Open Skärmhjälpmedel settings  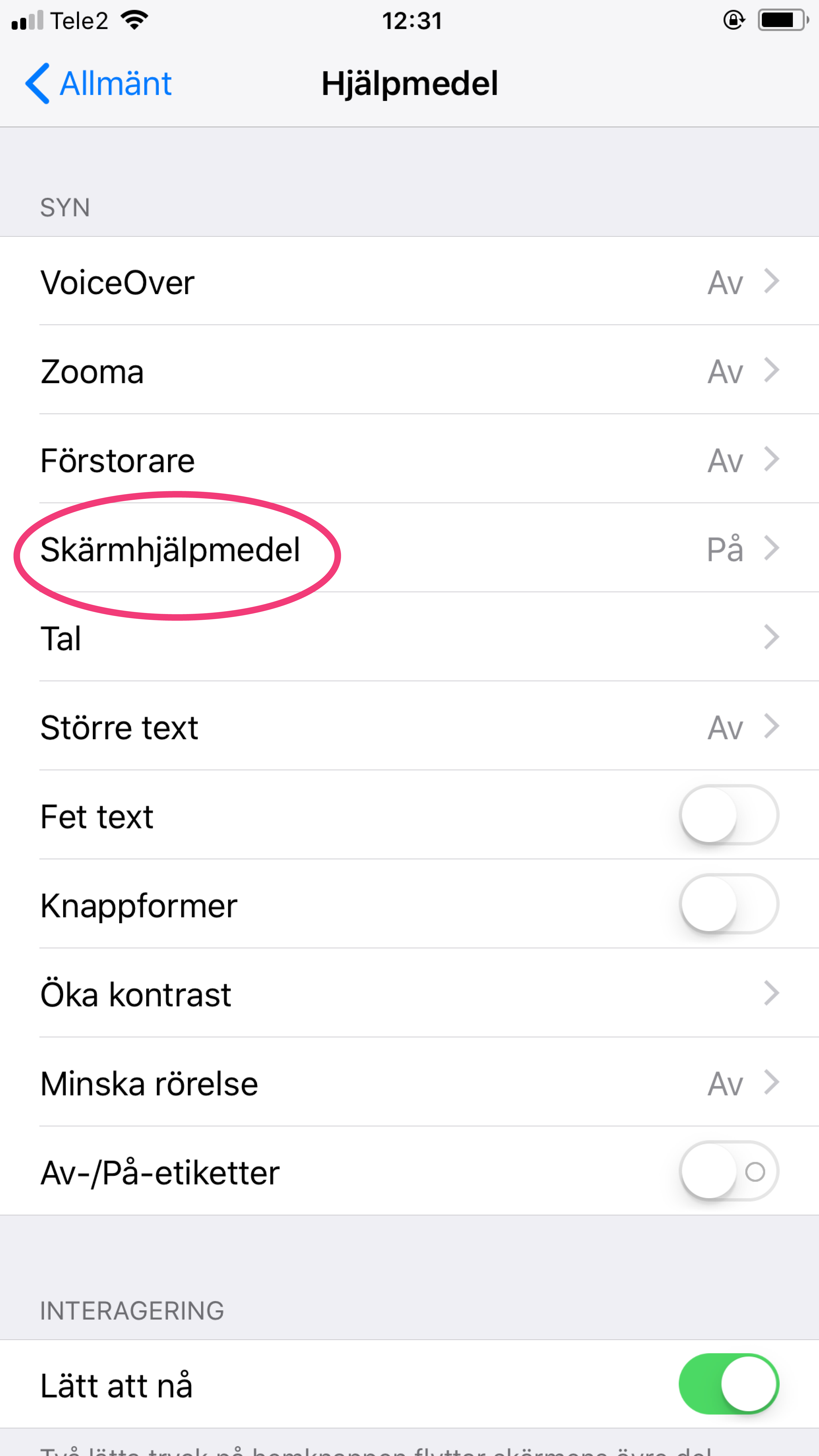(x=409, y=548)
